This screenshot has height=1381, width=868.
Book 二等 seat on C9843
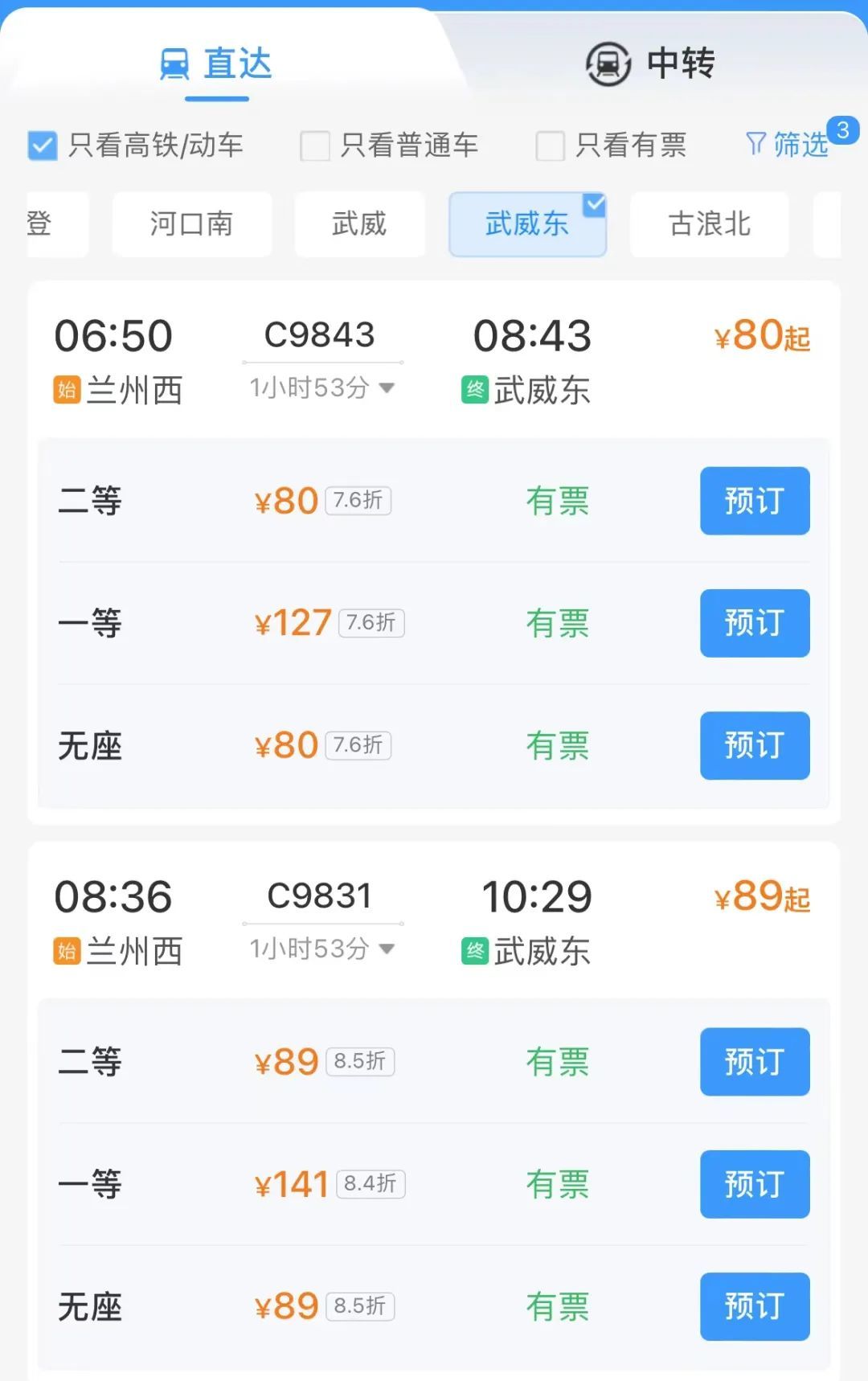click(754, 501)
